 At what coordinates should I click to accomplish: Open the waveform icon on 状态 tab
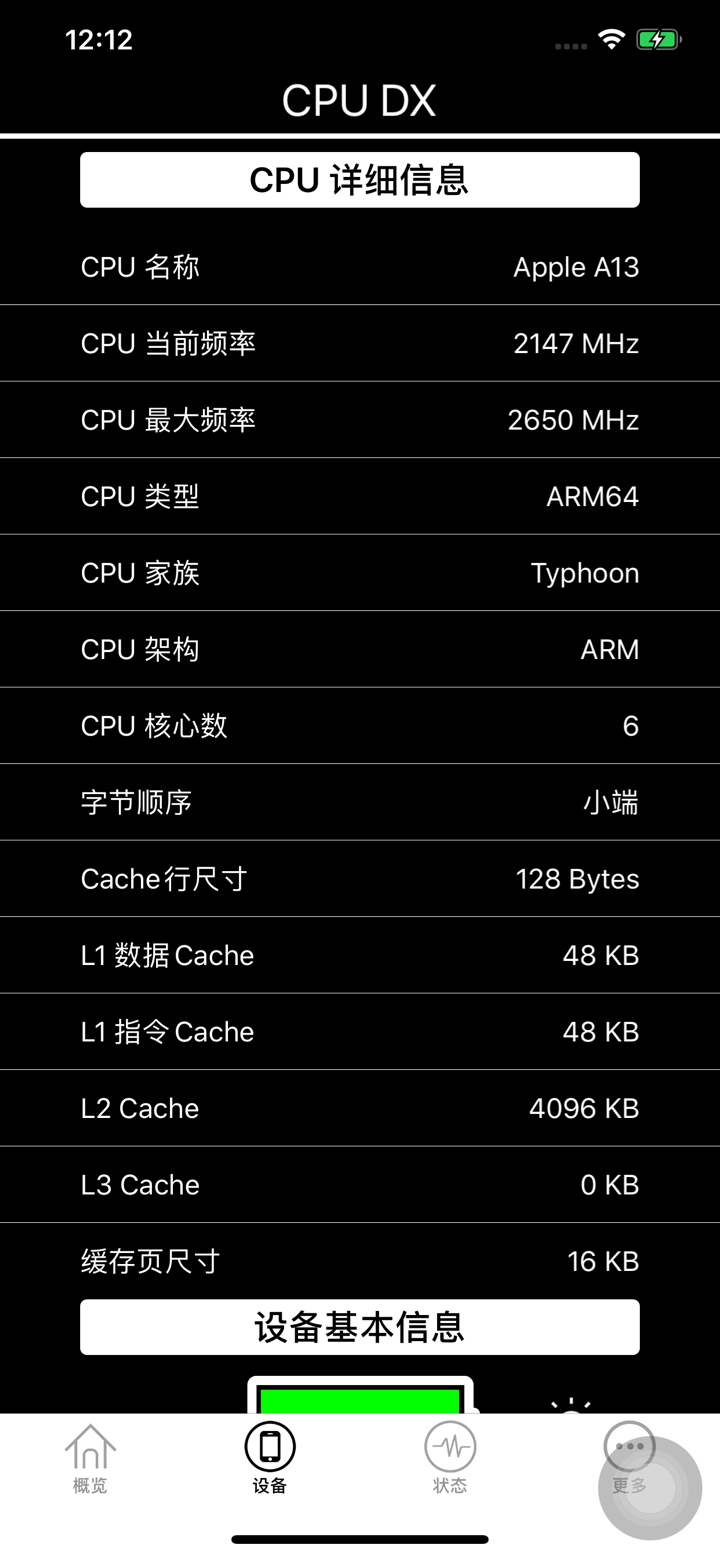pos(449,1445)
